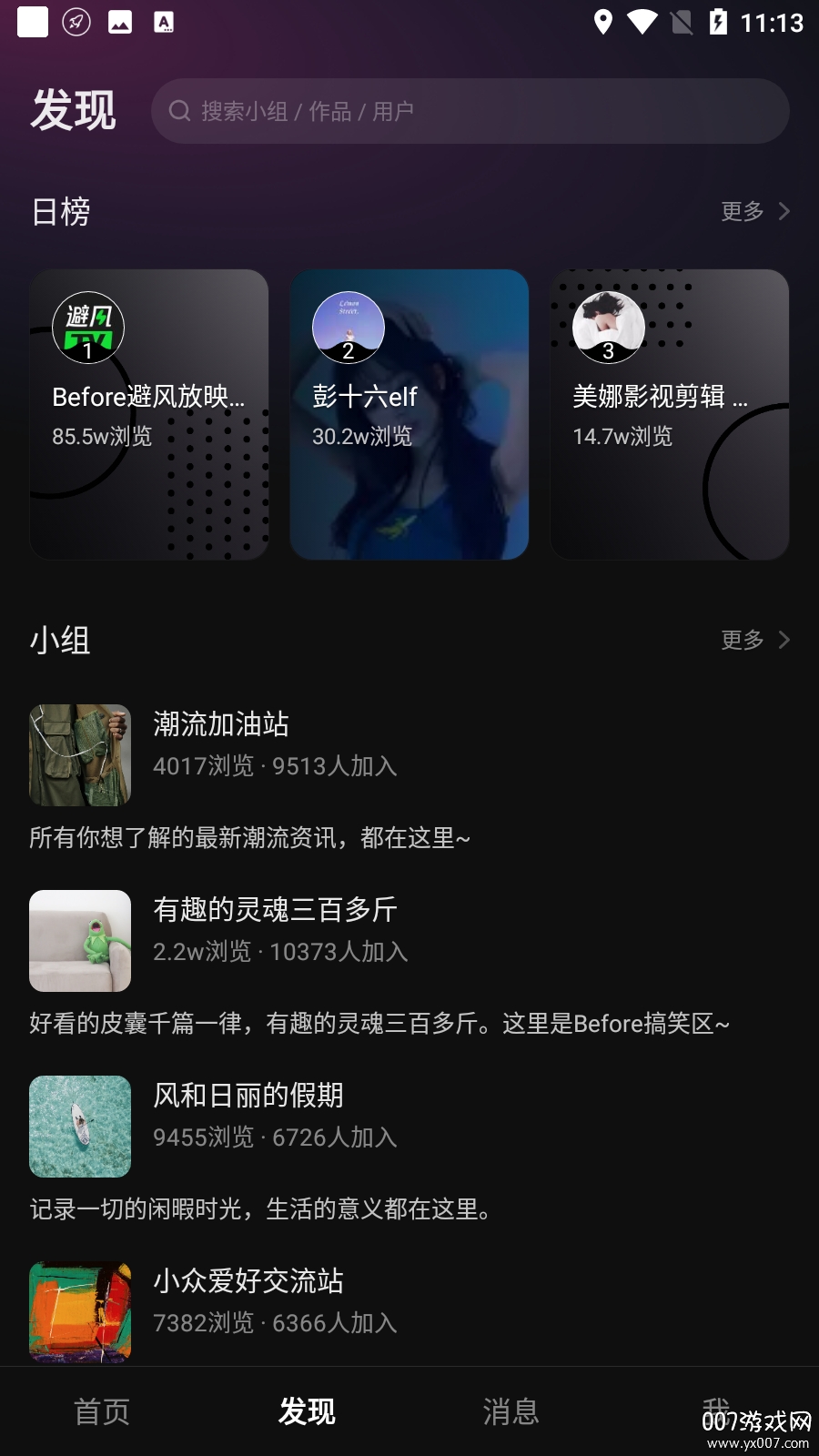Viewport: 819px width, 1456px height.
Task: Open more of the 日榜 daily ranking
Action: click(x=755, y=211)
